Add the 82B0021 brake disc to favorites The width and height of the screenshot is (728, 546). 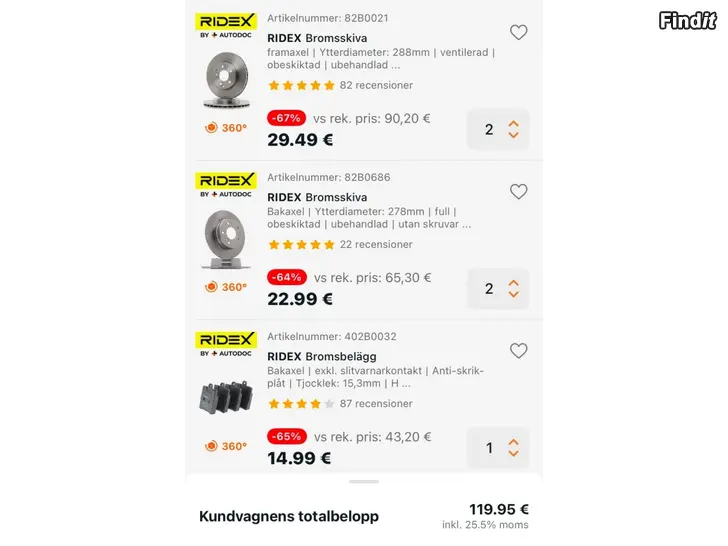(518, 33)
